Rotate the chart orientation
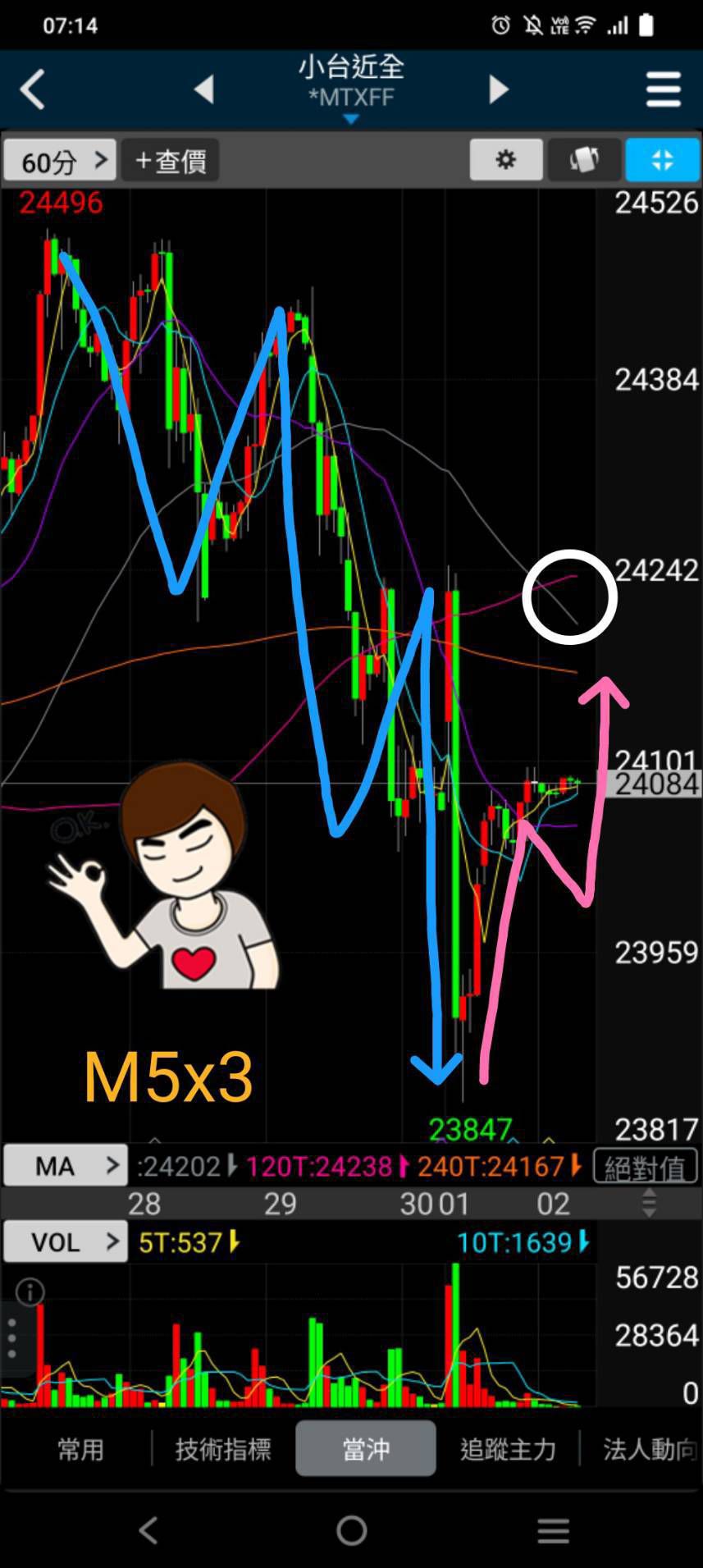The height and width of the screenshot is (1568, 703). (x=583, y=159)
